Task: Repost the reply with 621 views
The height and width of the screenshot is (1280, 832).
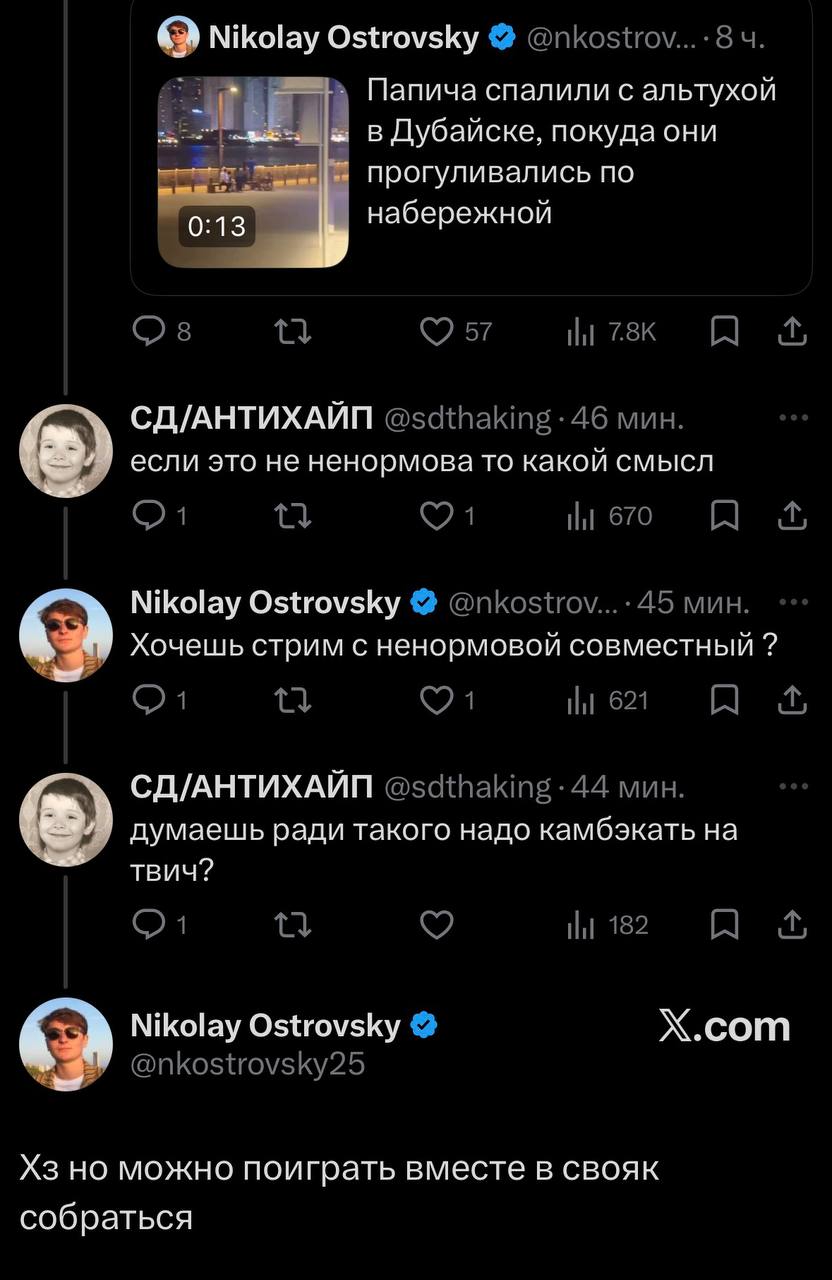Action: [292, 701]
